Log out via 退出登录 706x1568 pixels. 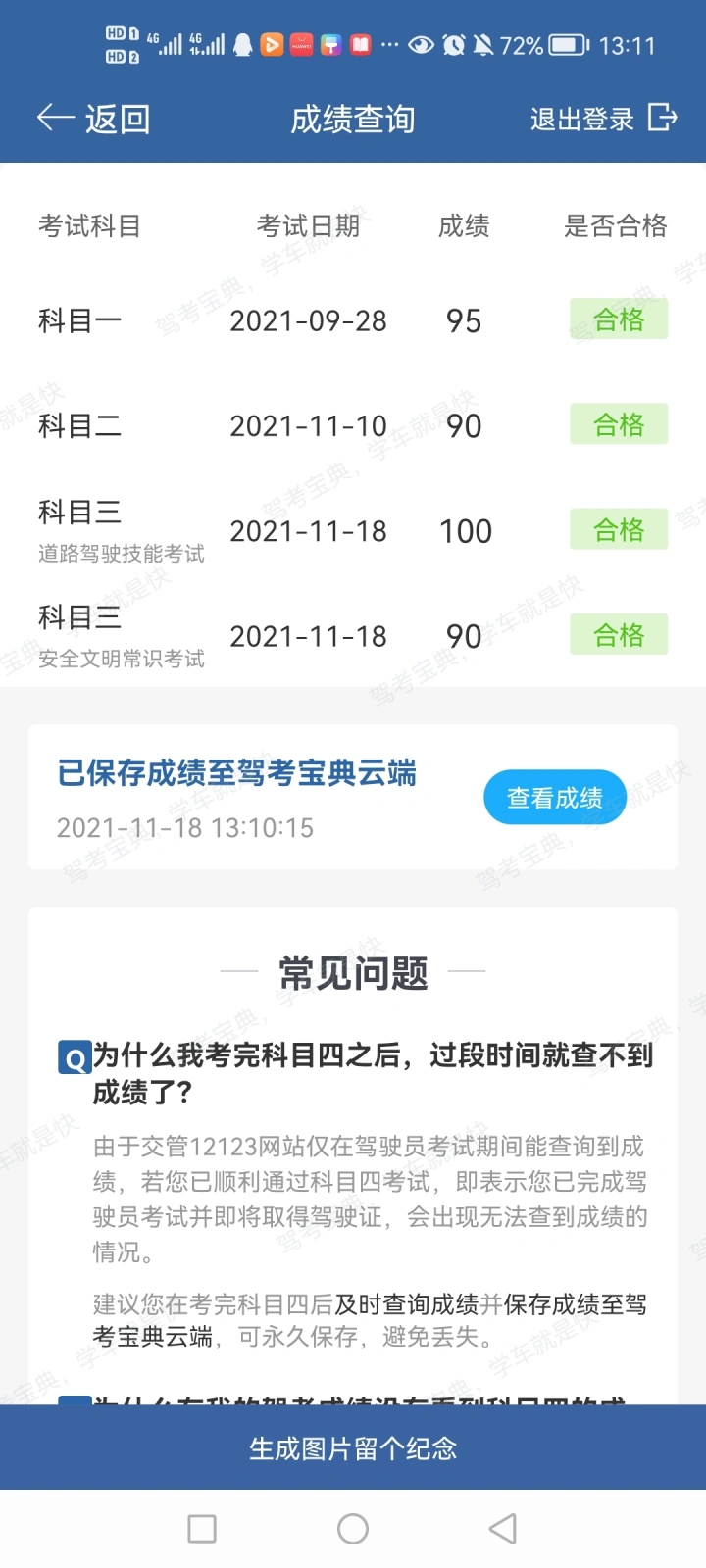pyautogui.click(x=603, y=119)
